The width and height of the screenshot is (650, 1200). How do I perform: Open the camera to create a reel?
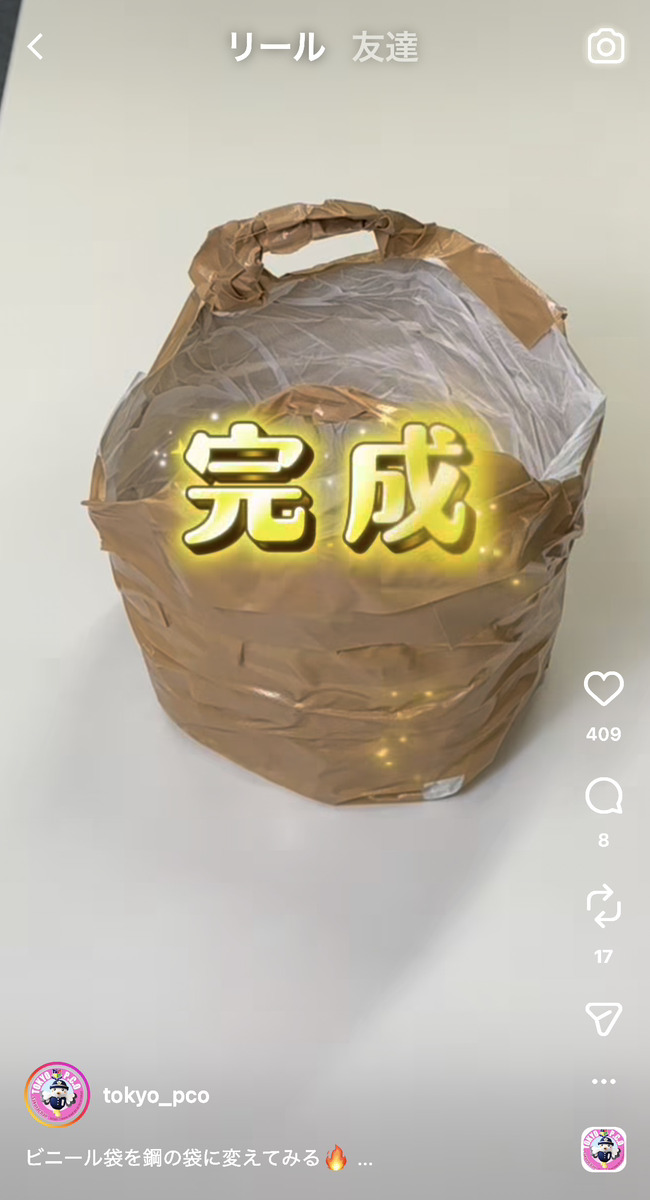click(605, 47)
